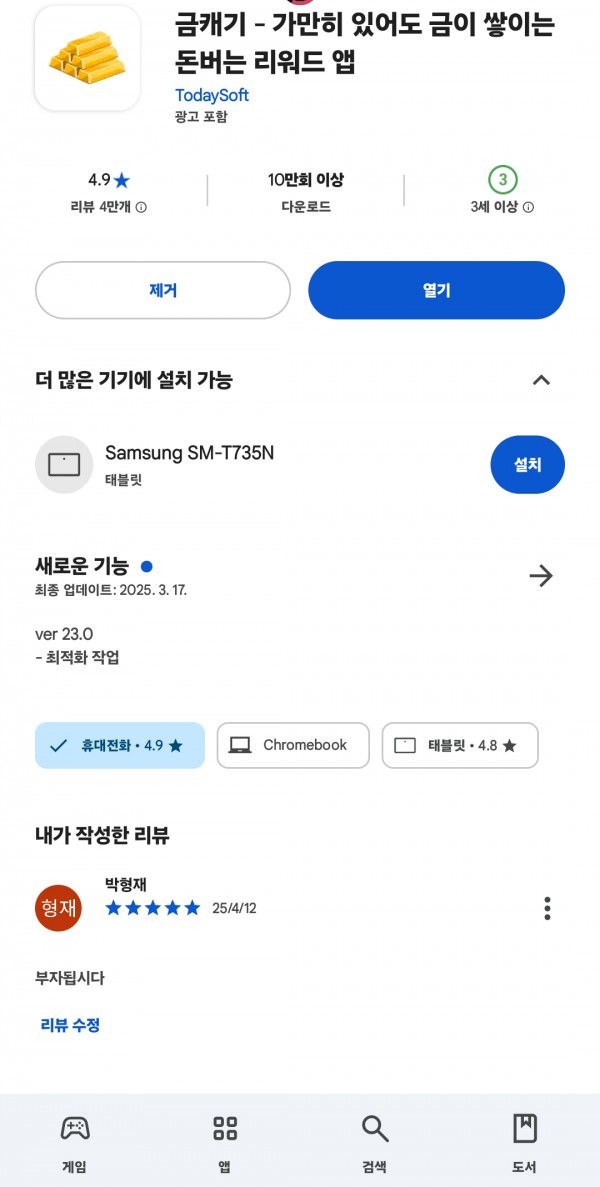Tap 리뷰 수정 to edit review
Viewport: 600px width, 1187px height.
click(x=70, y=1026)
